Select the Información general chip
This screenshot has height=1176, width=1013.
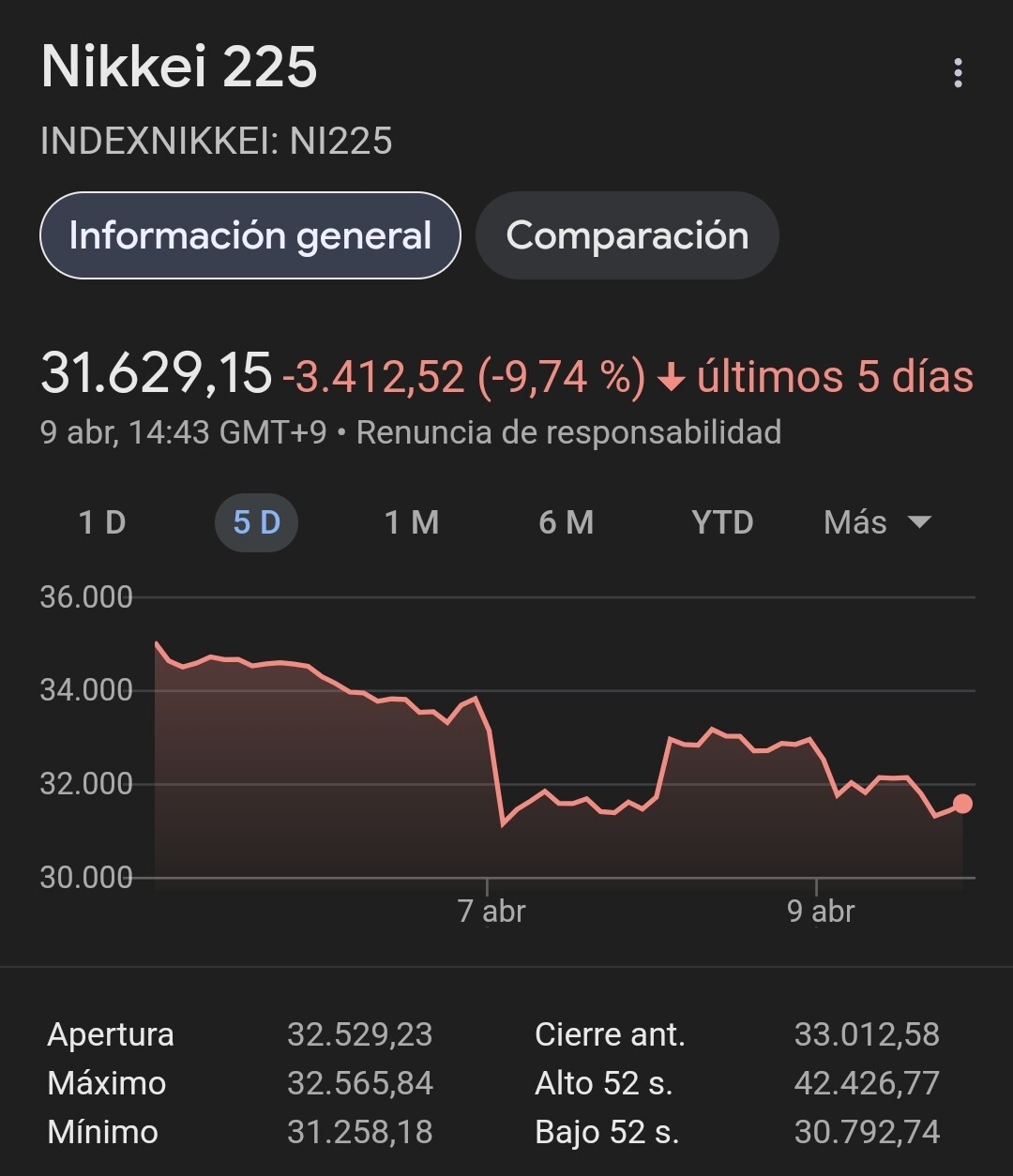pyautogui.click(x=250, y=235)
